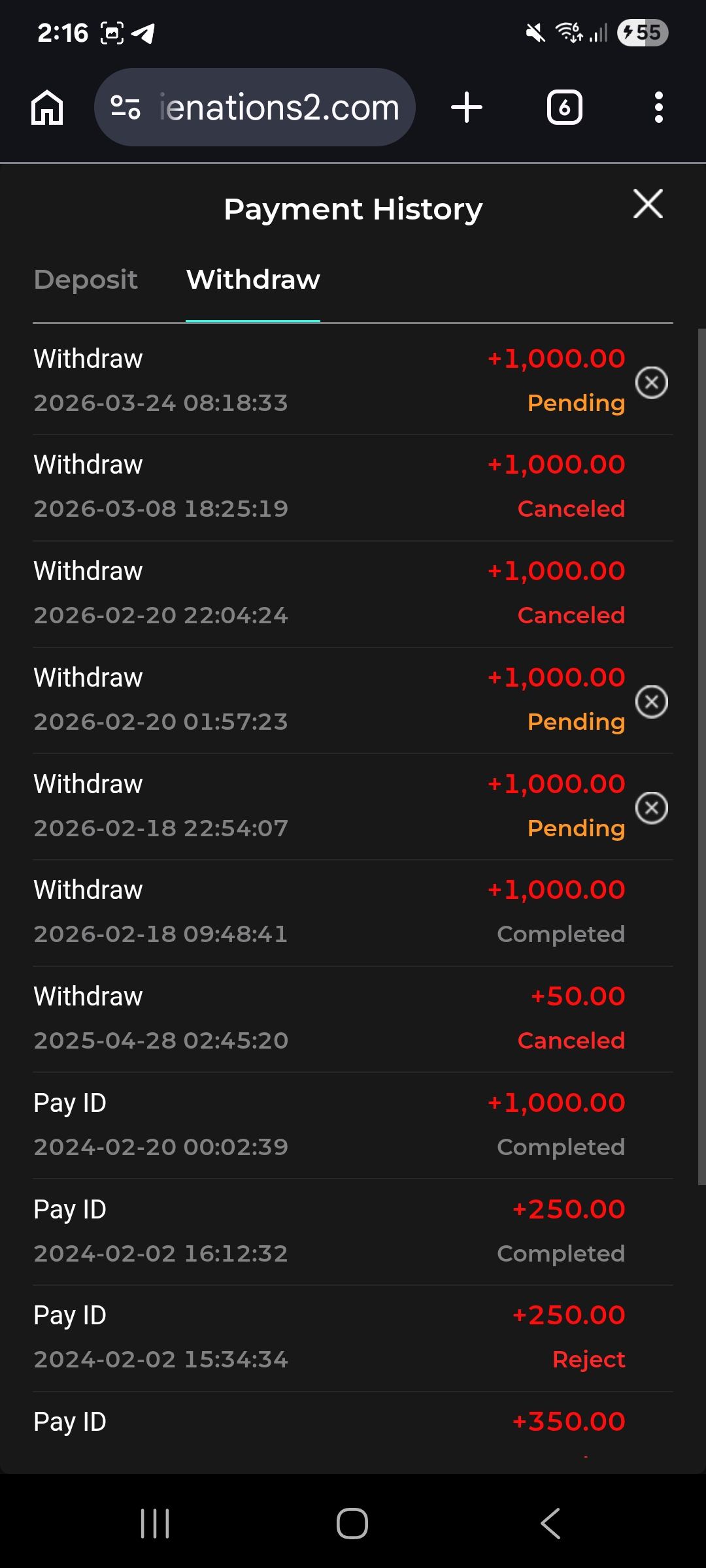This screenshot has height=1568, width=706.
Task: Open a new browser tab
Action: click(467, 107)
